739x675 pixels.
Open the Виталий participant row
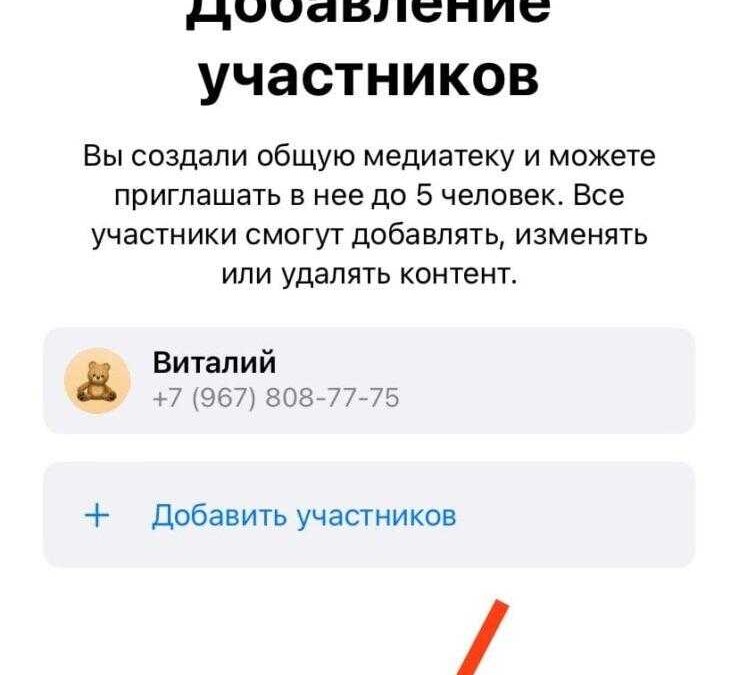[x=368, y=380]
